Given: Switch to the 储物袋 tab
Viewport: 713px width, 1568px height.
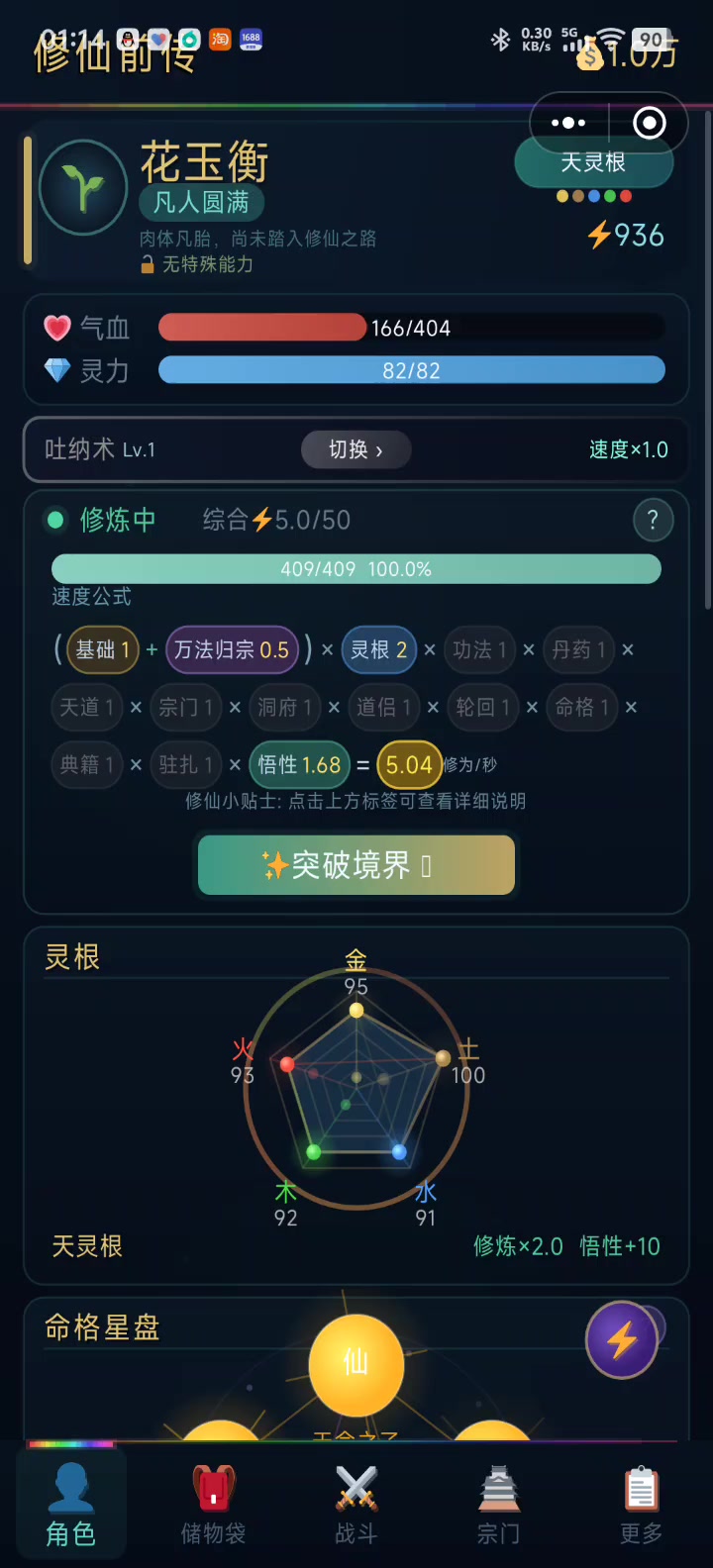Looking at the screenshot, I should 213,1506.
